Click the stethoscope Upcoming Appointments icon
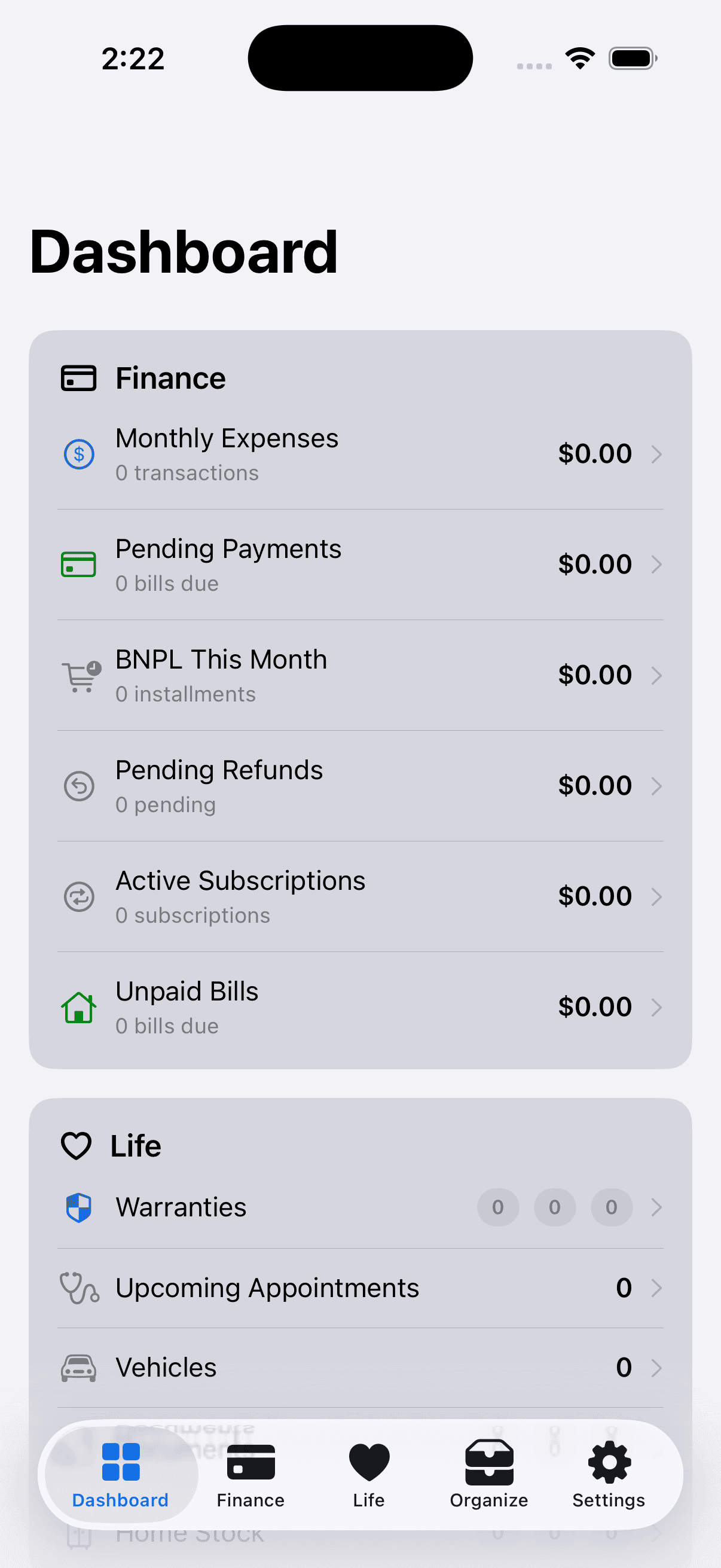 pos(78,1288)
